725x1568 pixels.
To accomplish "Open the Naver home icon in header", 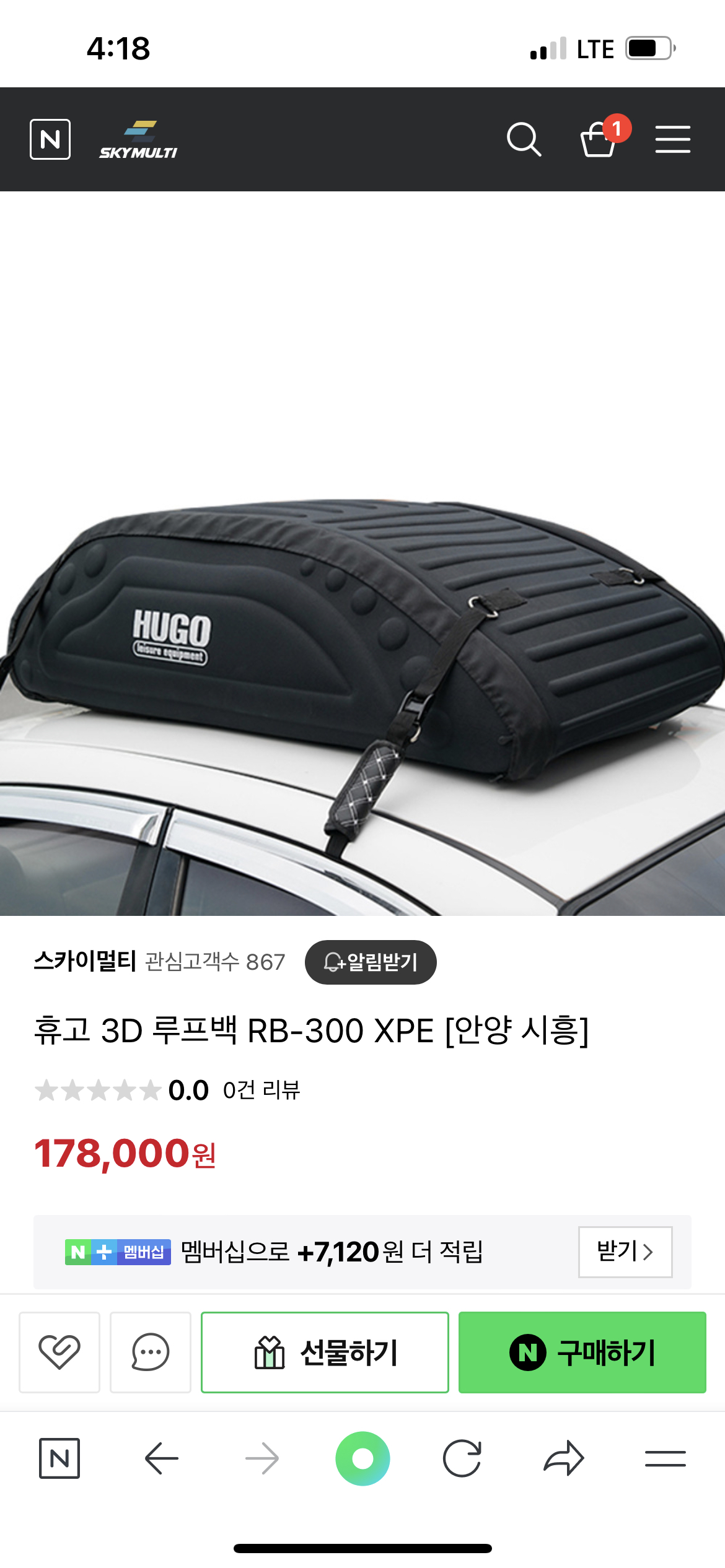I will click(50, 139).
